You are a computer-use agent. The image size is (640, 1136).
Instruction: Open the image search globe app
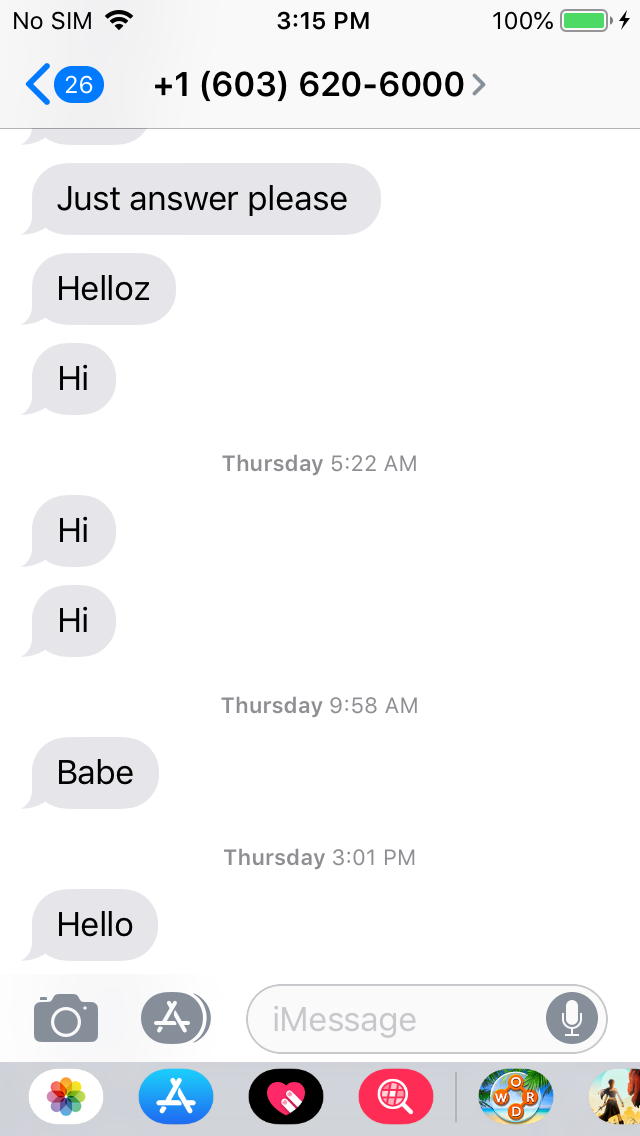click(x=396, y=1096)
